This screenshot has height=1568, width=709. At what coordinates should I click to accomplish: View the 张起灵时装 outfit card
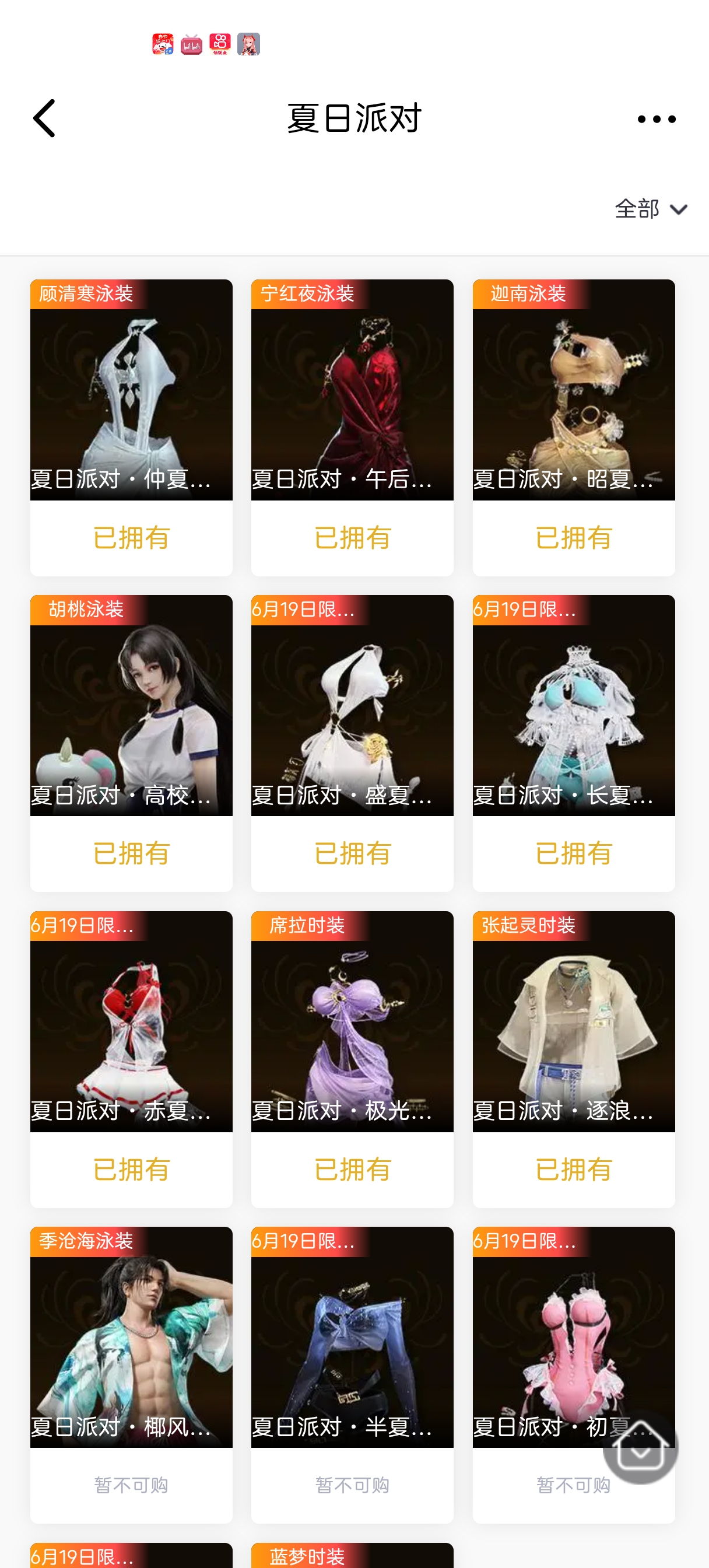(x=573, y=1023)
